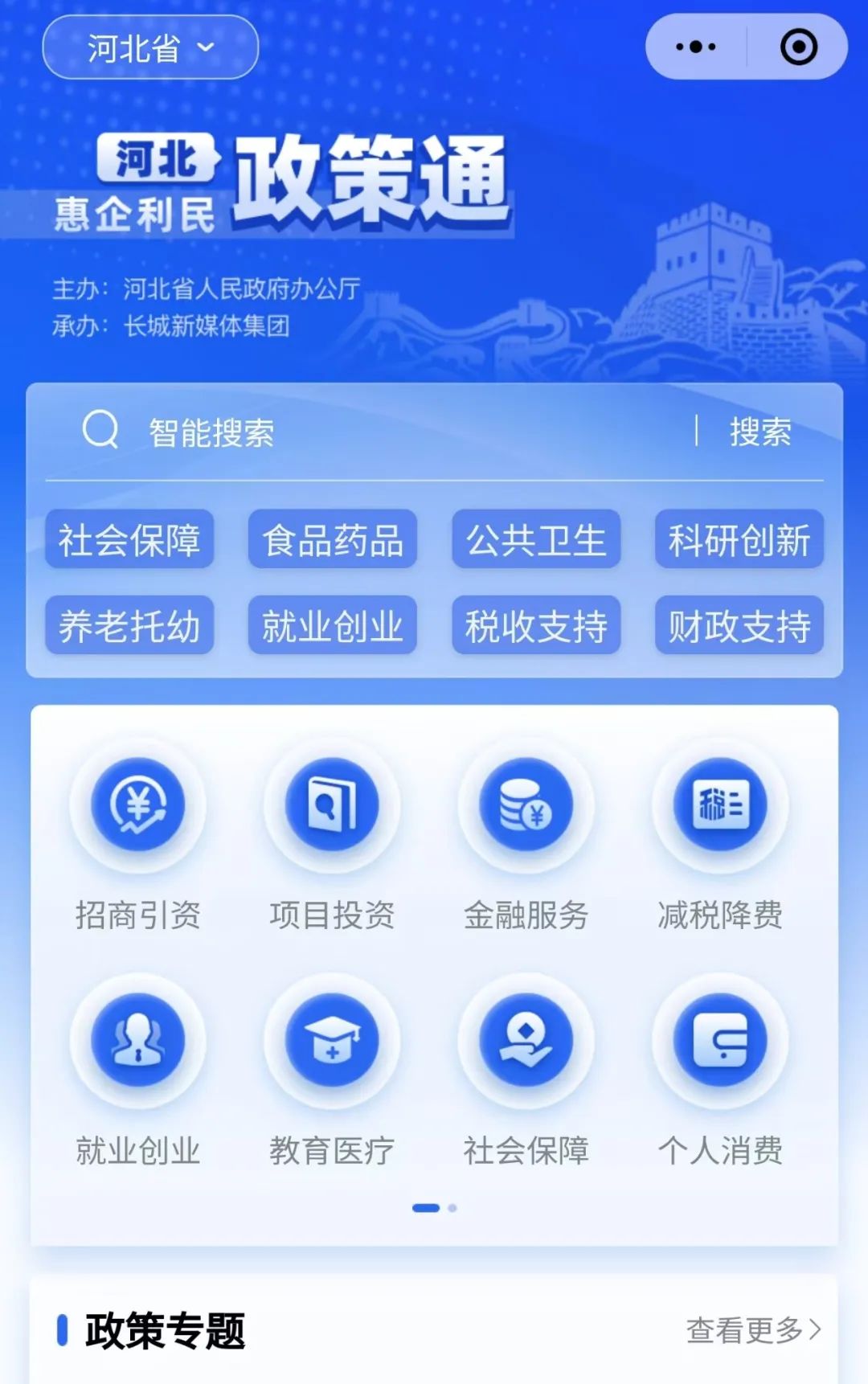Close the mini program via circle icon
This screenshot has width=868, height=1384.
[798, 47]
